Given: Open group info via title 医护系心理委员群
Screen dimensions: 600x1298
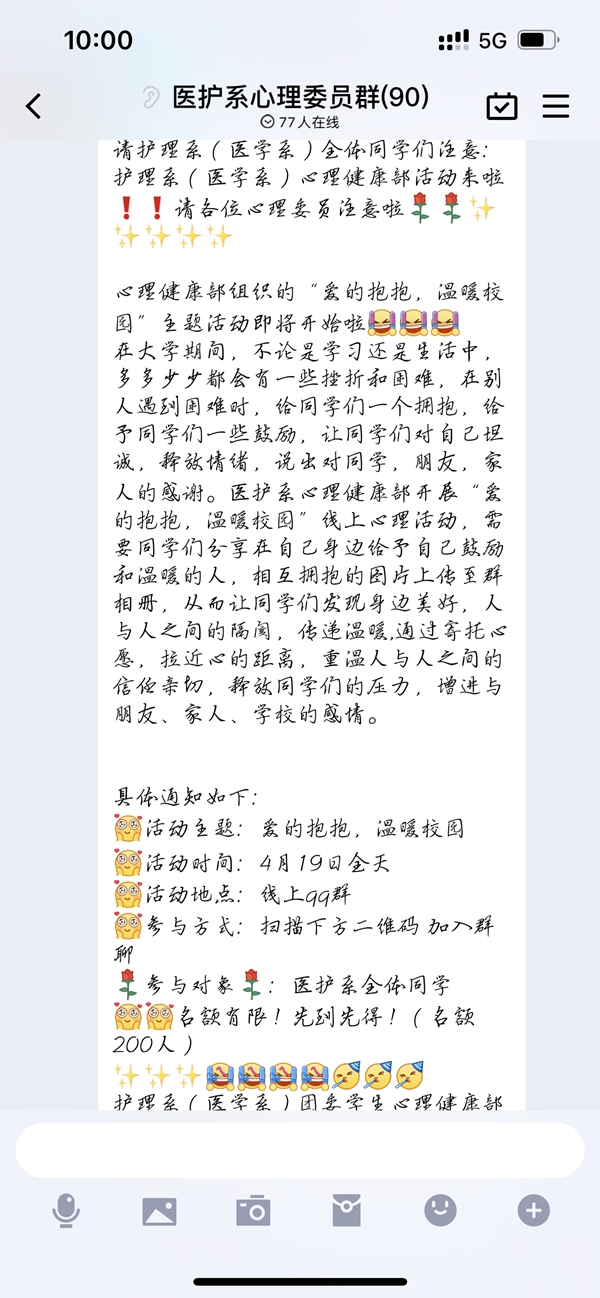Looking at the screenshot, I should coord(300,97).
